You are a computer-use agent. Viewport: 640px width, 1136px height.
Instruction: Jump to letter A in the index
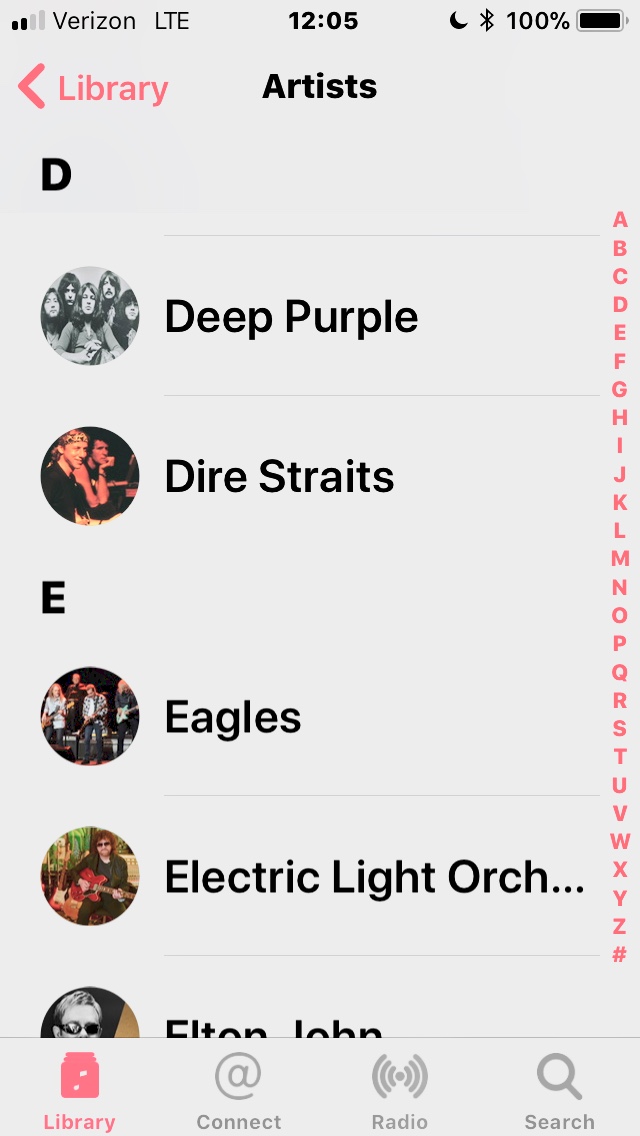pyautogui.click(x=620, y=220)
